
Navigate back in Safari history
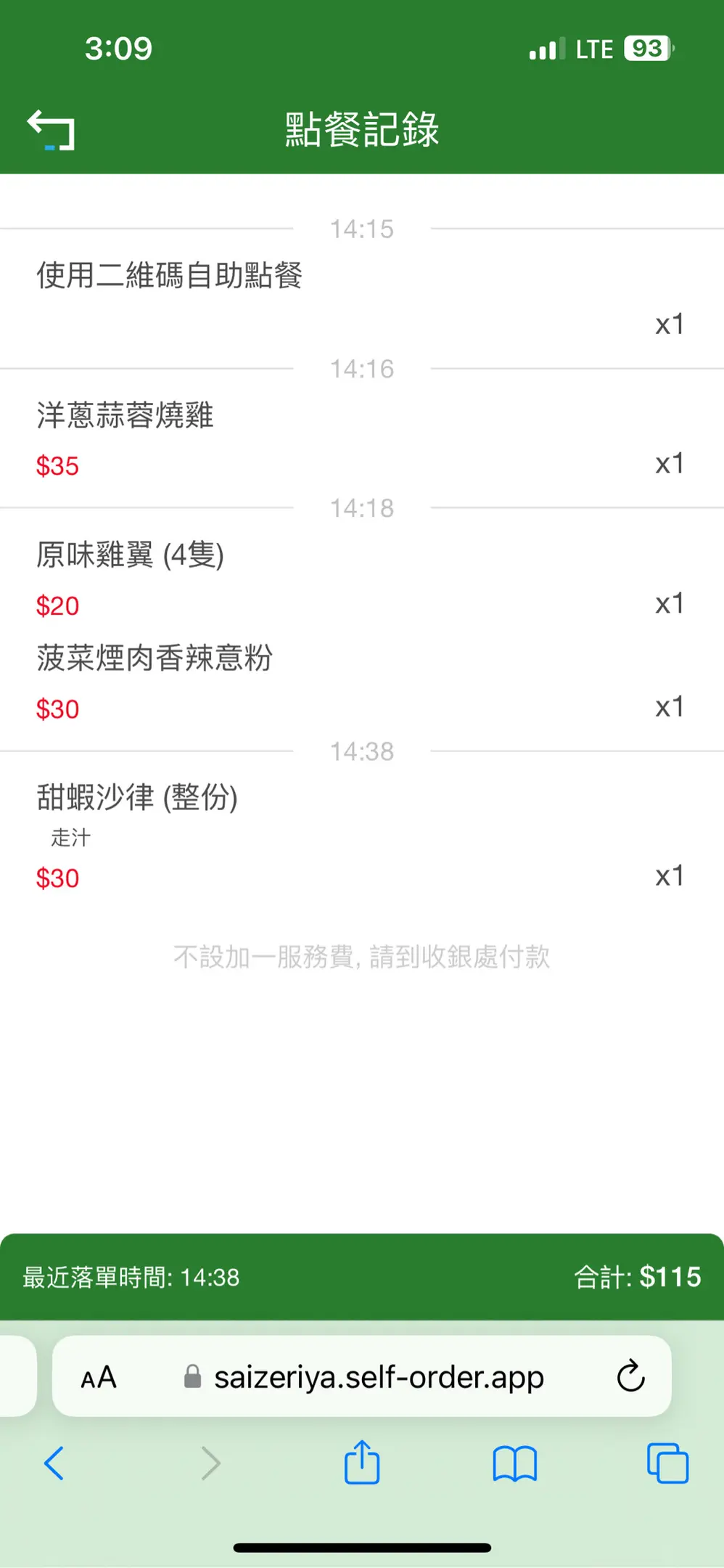54,1463
